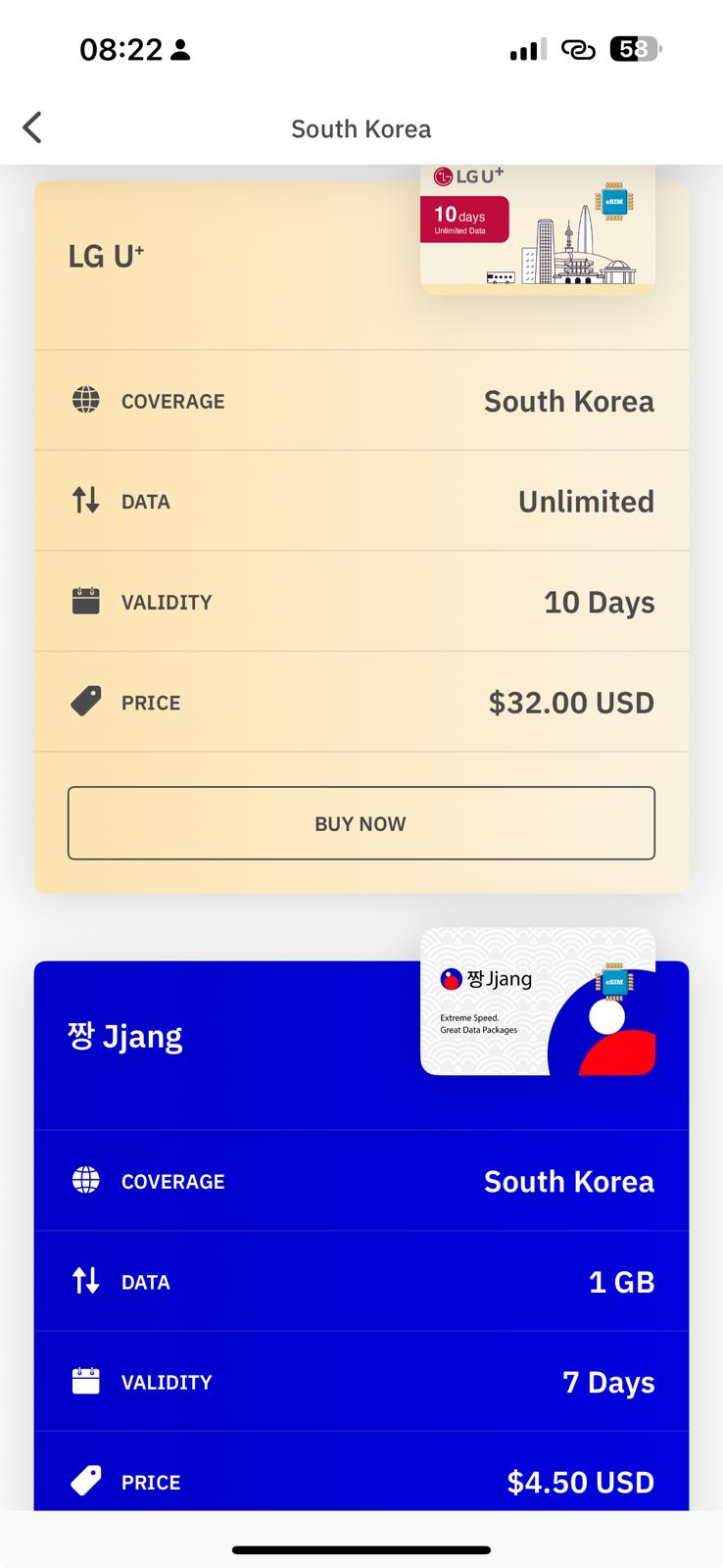Go back from South Korea page

point(32,127)
